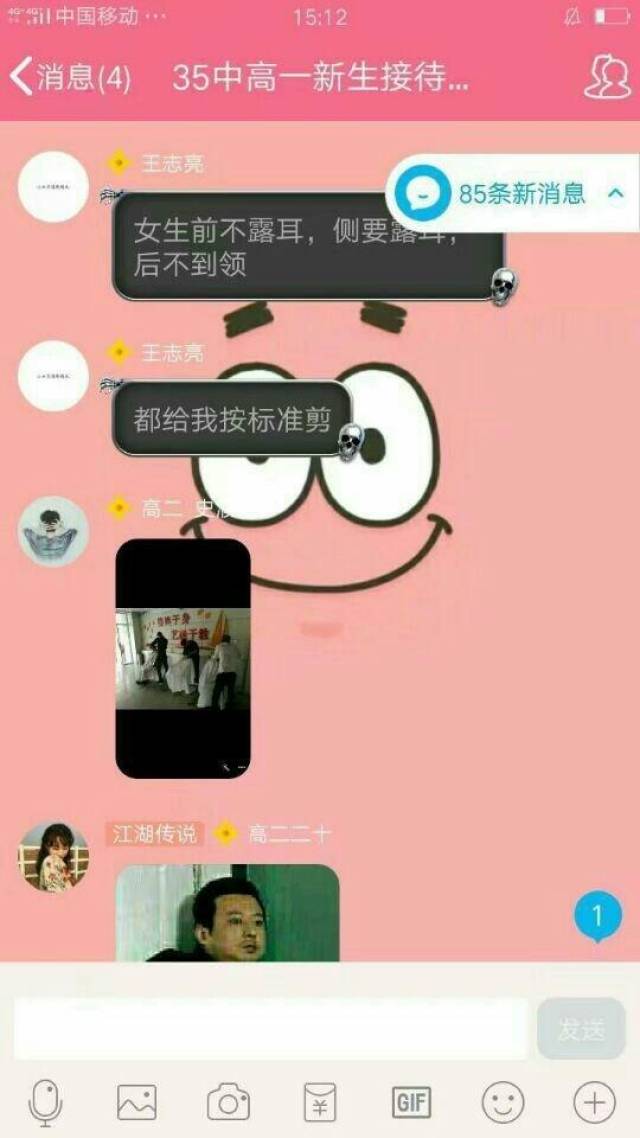This screenshot has height=1138, width=640.
Task: Launch the camera to take a photo
Action: pyautogui.click(x=229, y=1102)
